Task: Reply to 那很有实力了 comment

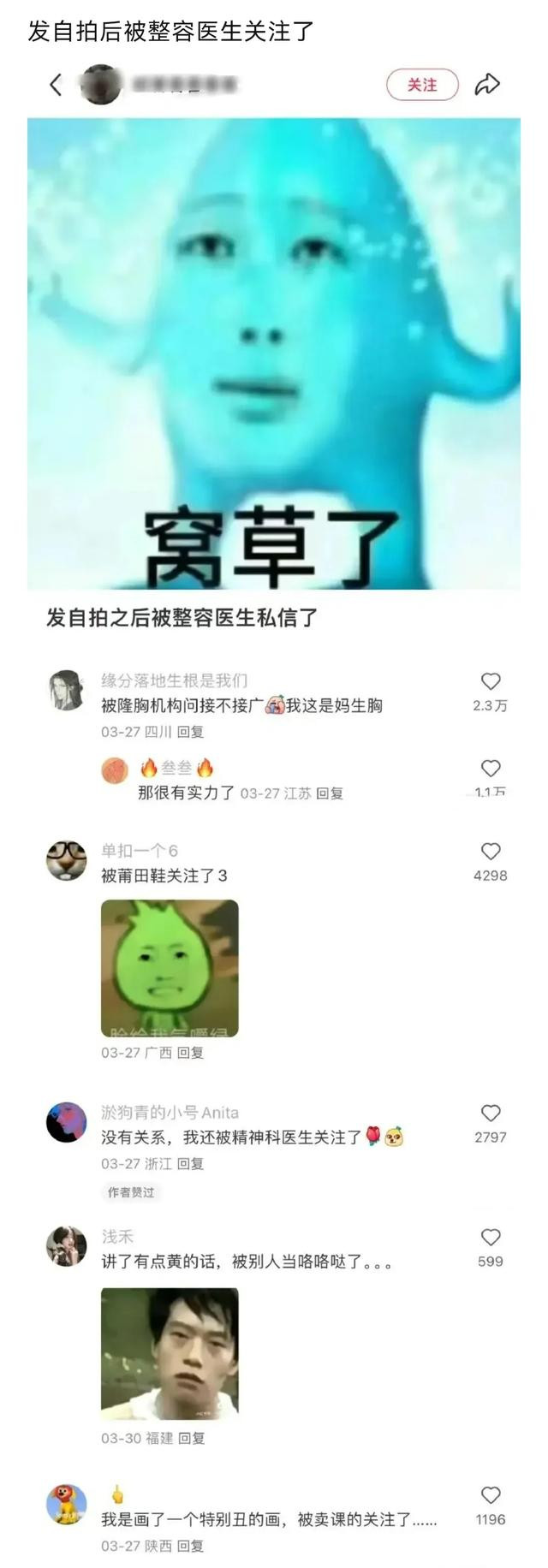Action: point(330,793)
